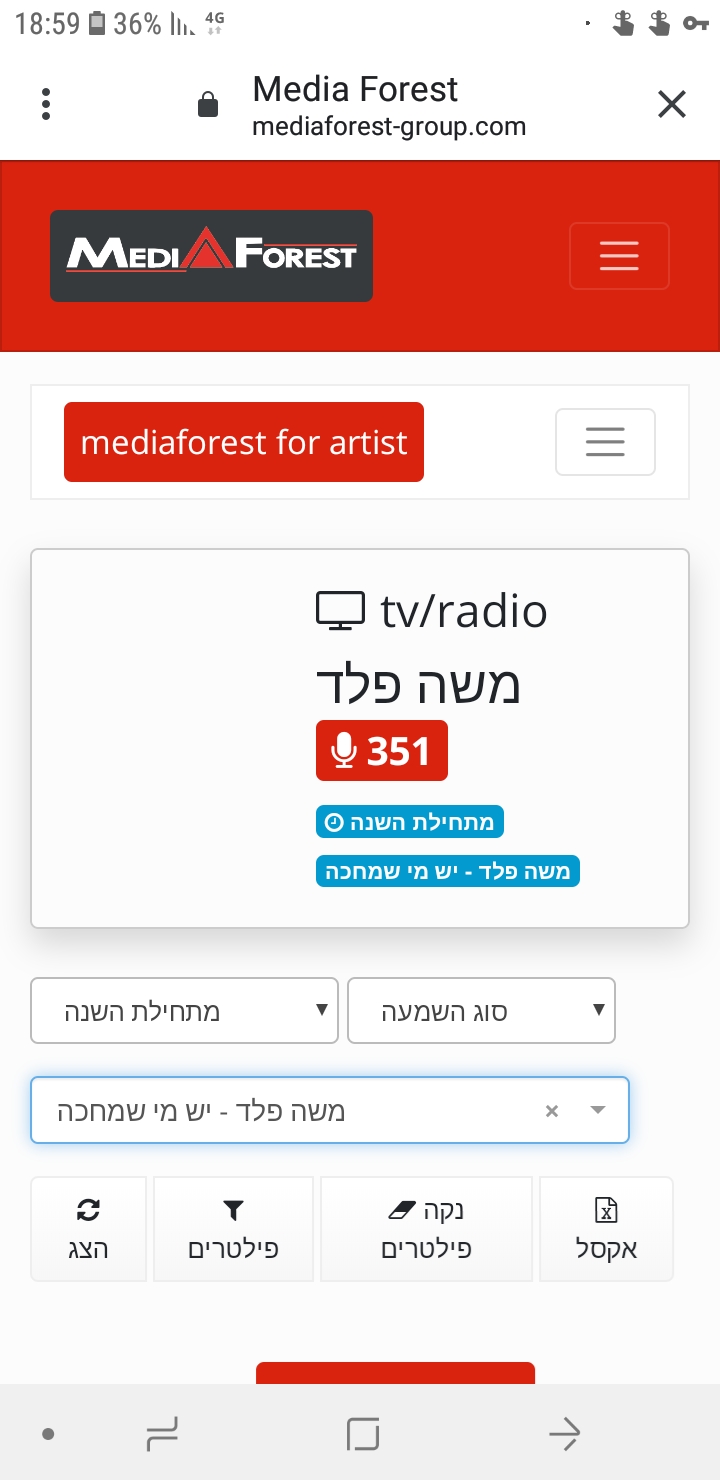Open the browser three-dot overflow menu

coord(46,104)
